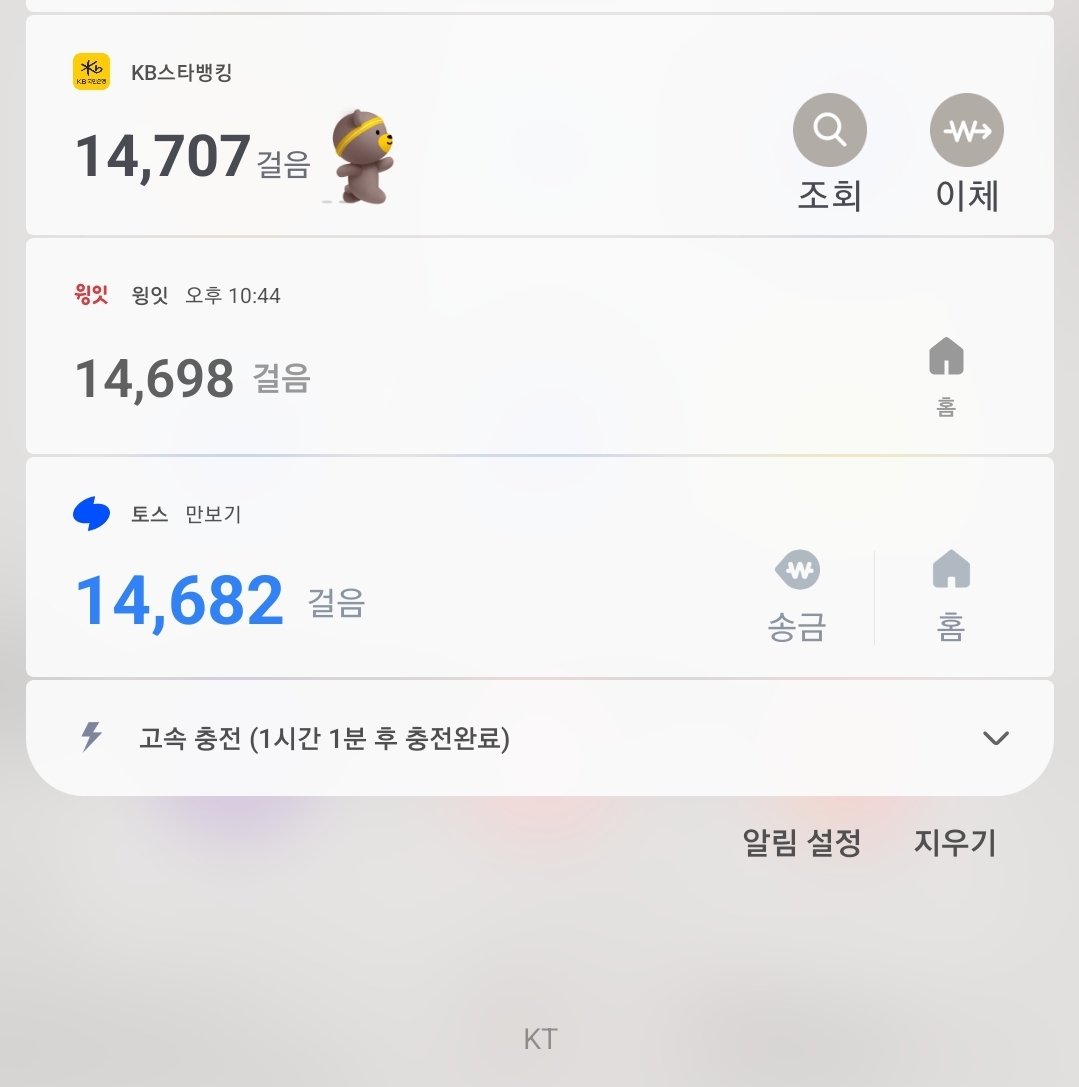Tap 이체 in the KB스타뱅킹 notification
This screenshot has height=1087, width=1079.
[x=966, y=151]
